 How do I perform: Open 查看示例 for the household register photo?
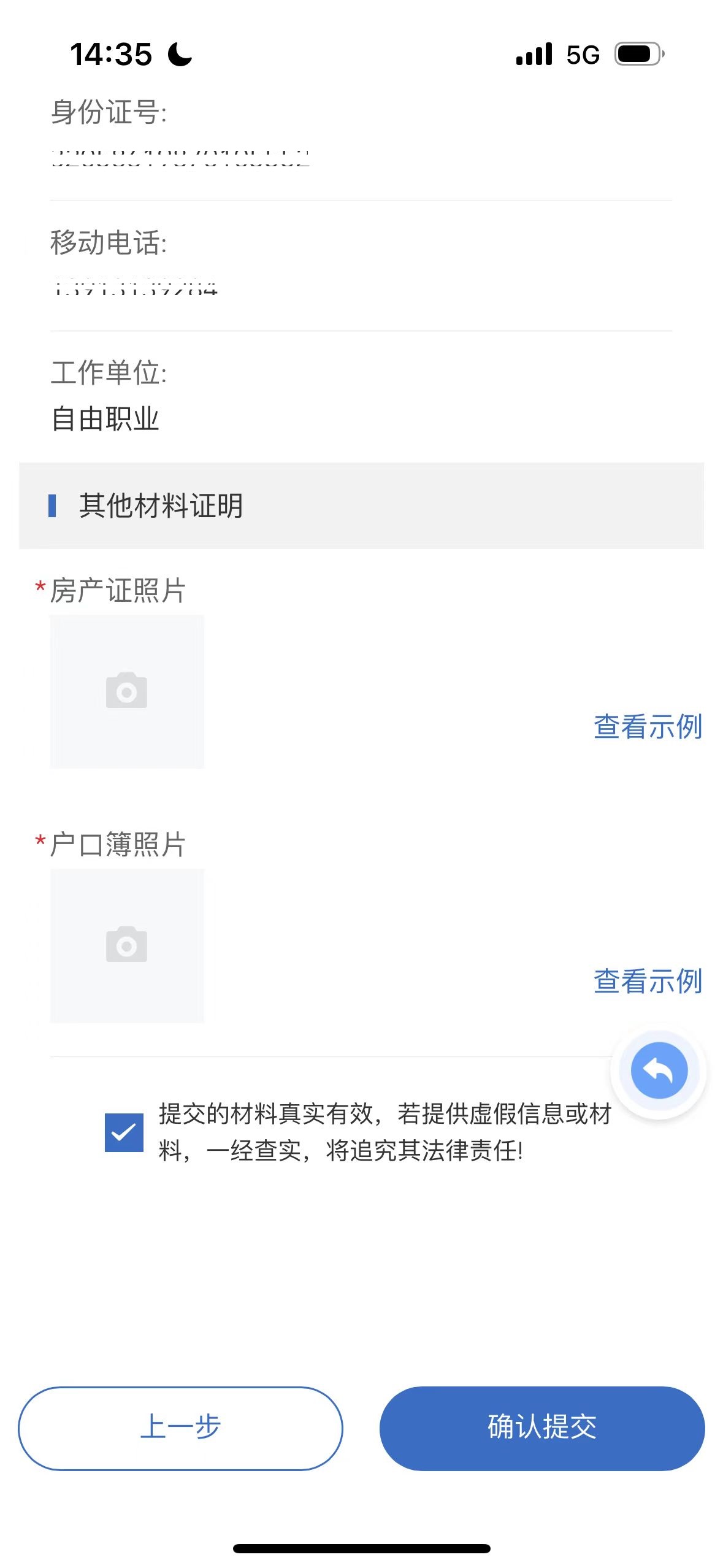(x=647, y=980)
